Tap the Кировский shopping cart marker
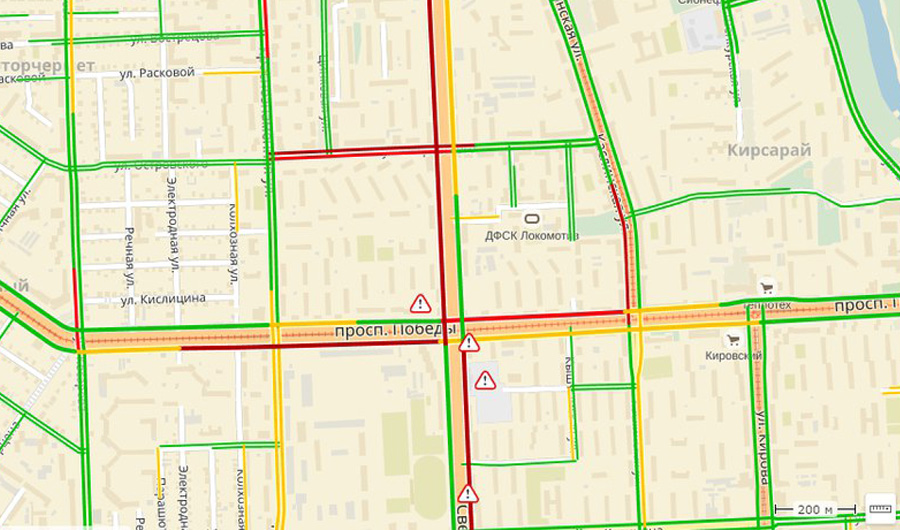This screenshot has height=530, width=900. (733, 339)
